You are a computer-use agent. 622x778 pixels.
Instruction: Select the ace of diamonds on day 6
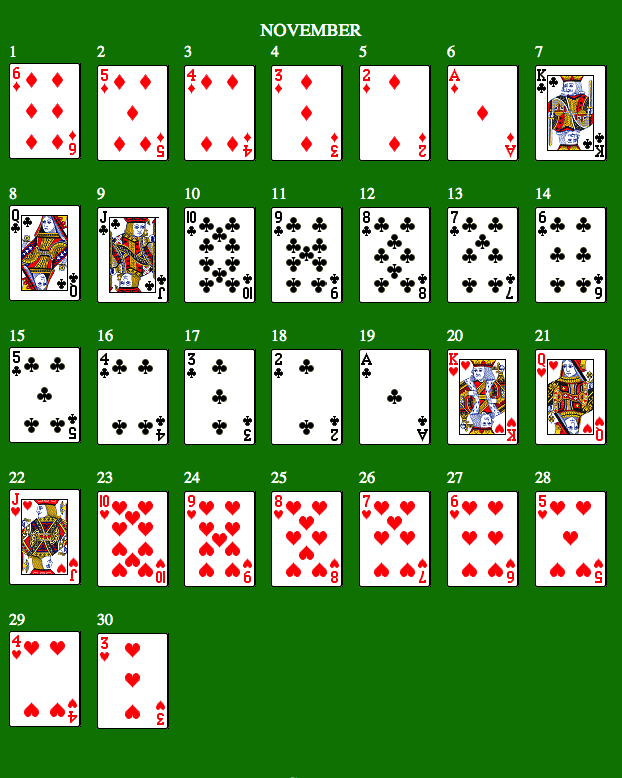[482, 112]
